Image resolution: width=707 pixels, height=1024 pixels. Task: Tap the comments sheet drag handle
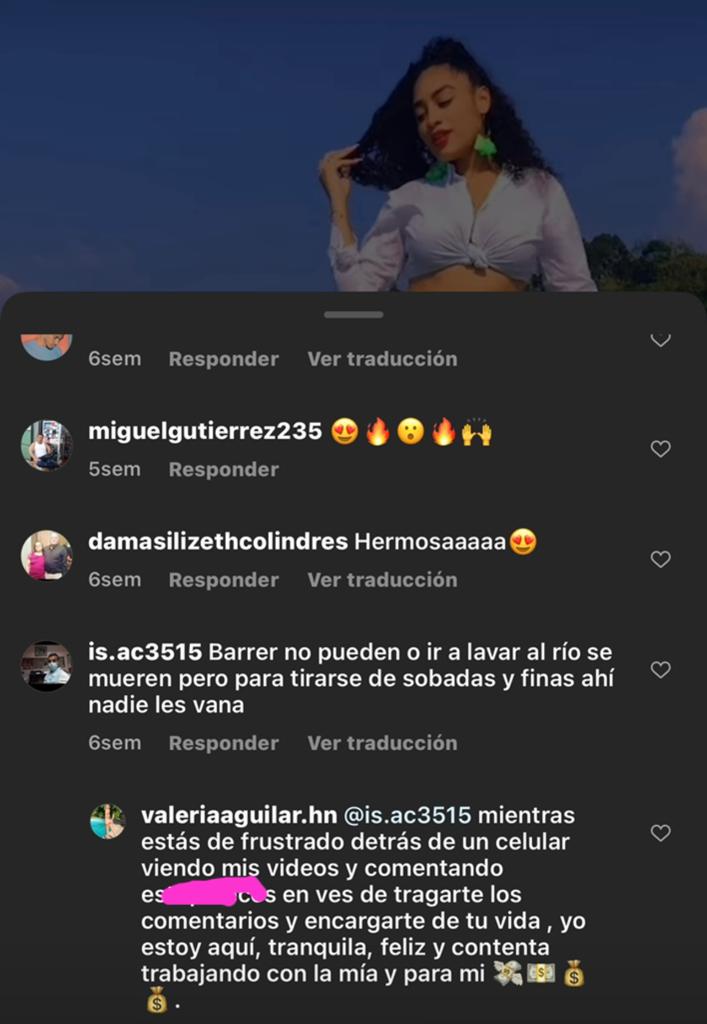click(353, 314)
